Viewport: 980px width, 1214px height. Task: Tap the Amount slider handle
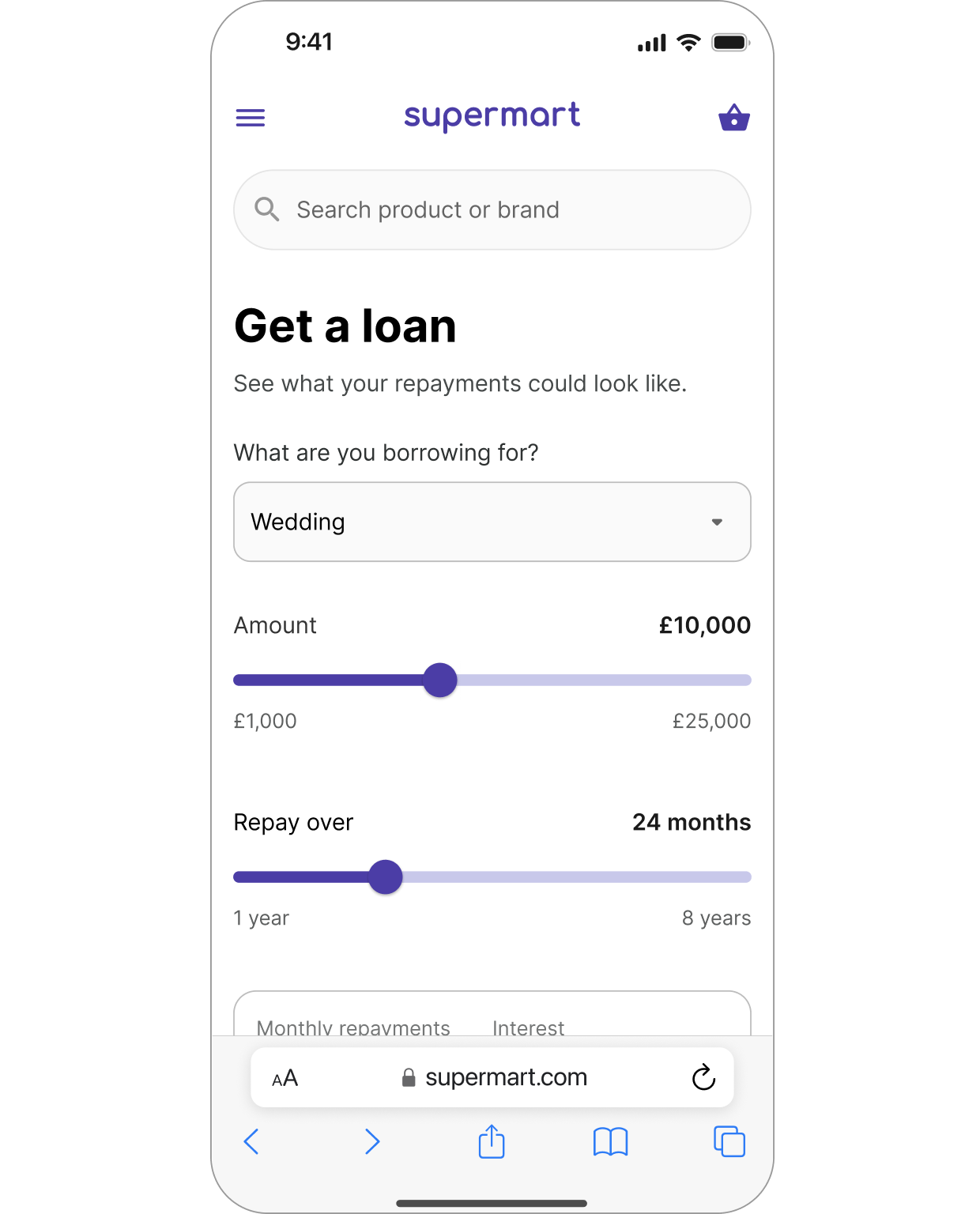[x=440, y=680]
